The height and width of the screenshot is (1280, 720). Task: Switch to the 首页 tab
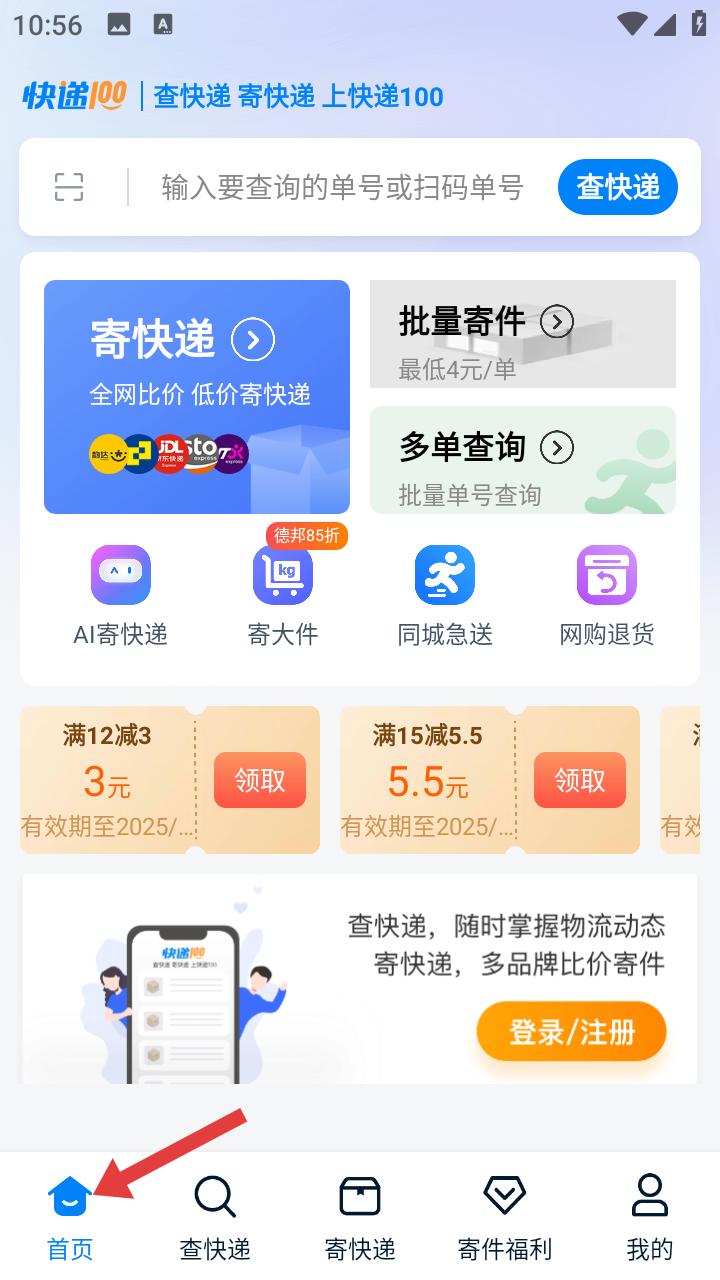pyautogui.click(x=70, y=1218)
